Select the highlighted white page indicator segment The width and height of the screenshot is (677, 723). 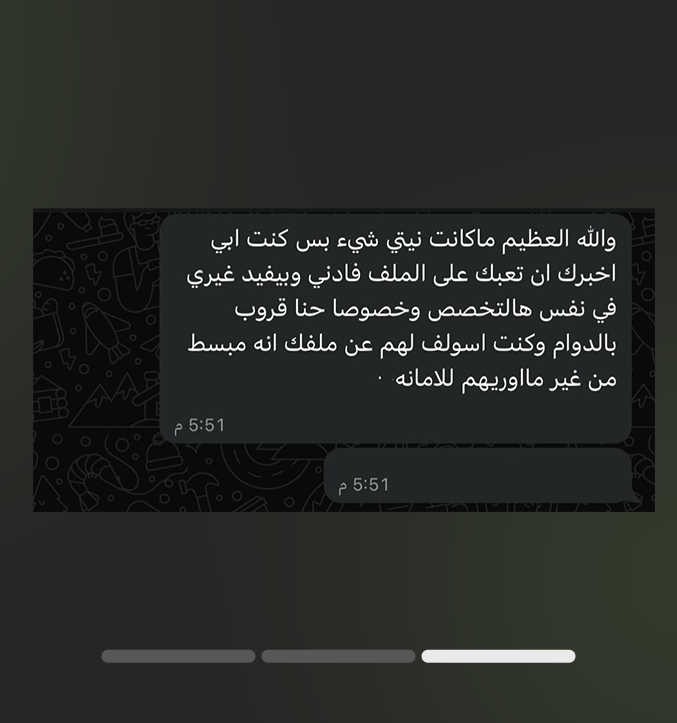498,656
